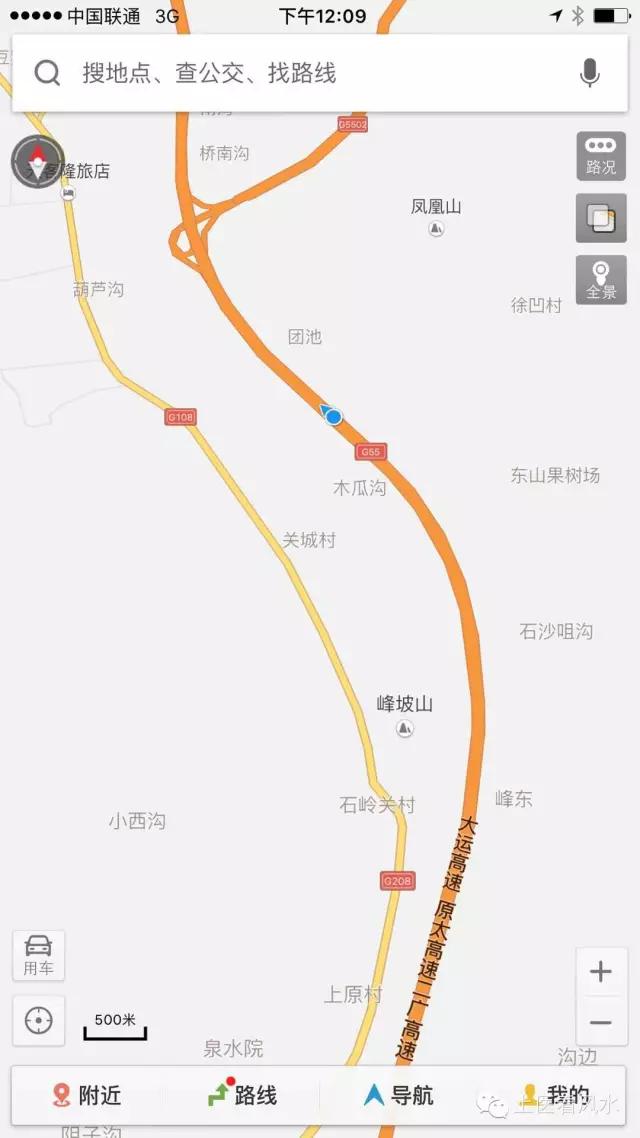Open the 用车 ride-hailing button
This screenshot has height=1138, width=640.
39,955
